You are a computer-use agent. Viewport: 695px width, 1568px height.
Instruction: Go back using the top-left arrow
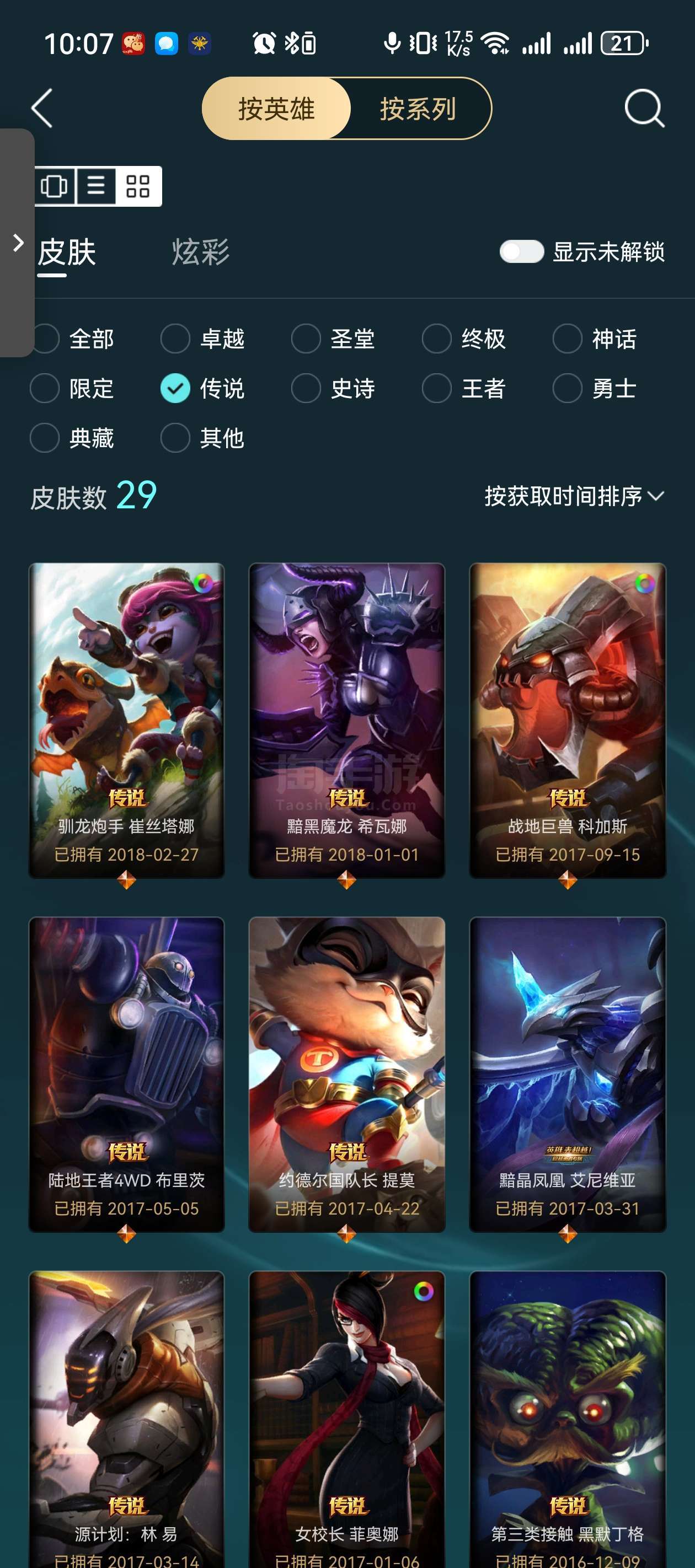coord(42,109)
